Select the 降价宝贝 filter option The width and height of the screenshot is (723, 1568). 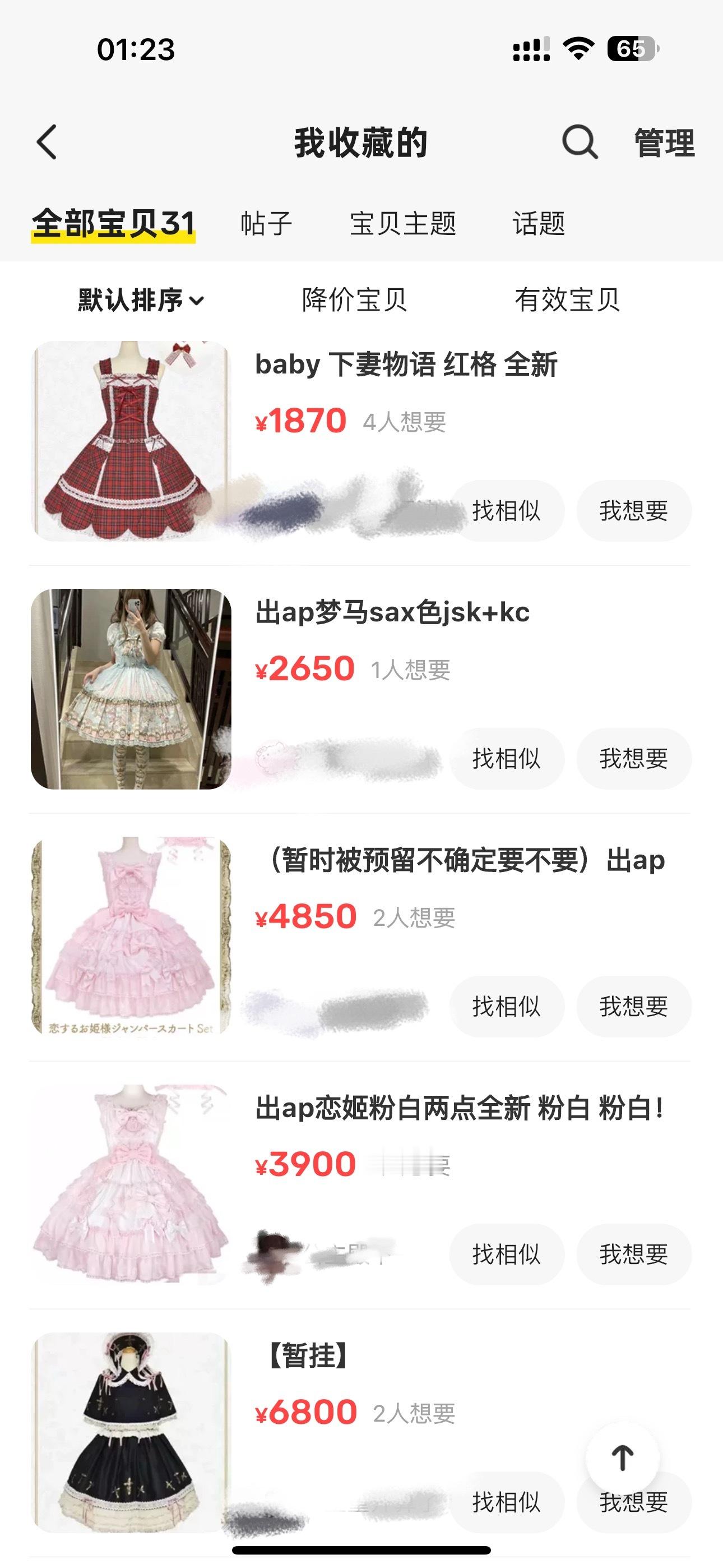click(355, 299)
